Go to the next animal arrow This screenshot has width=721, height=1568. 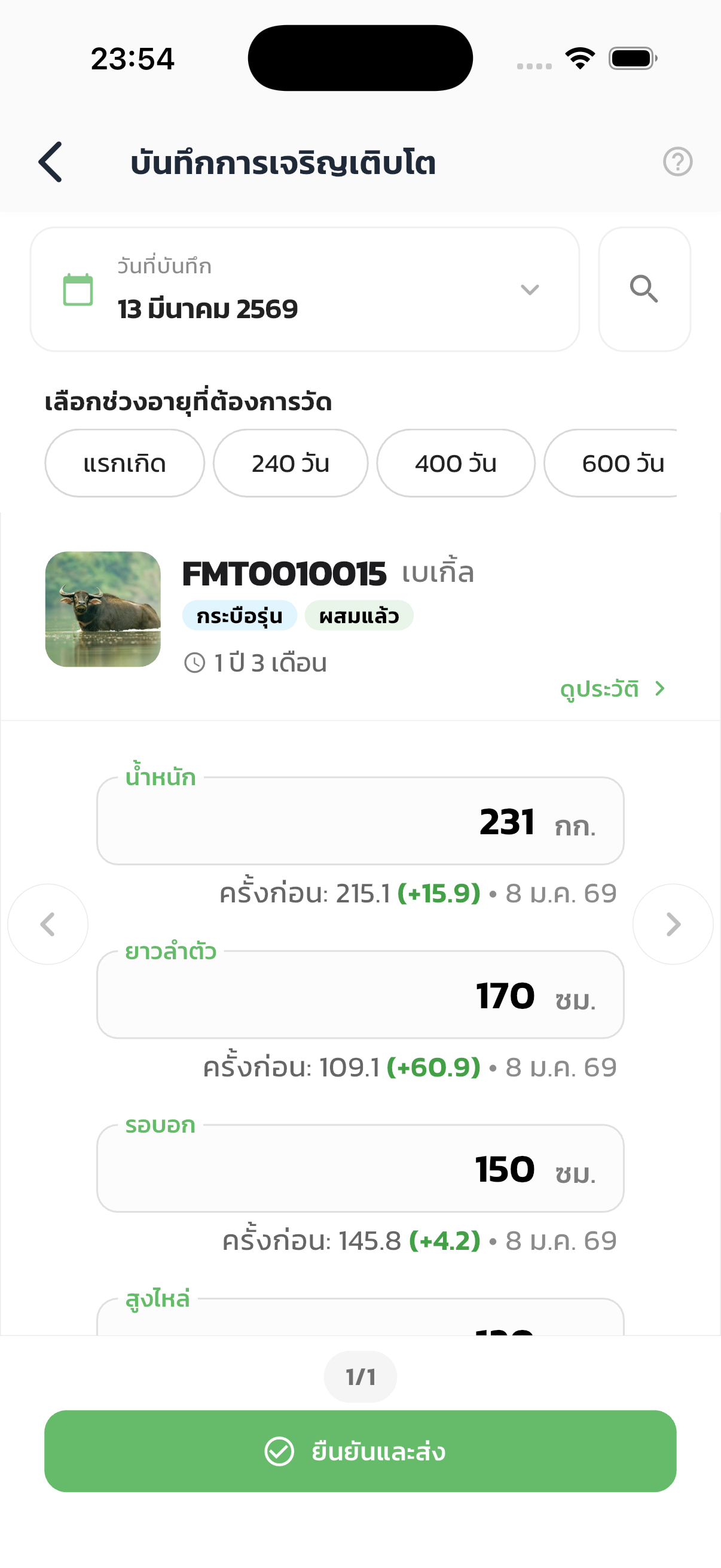(x=673, y=924)
